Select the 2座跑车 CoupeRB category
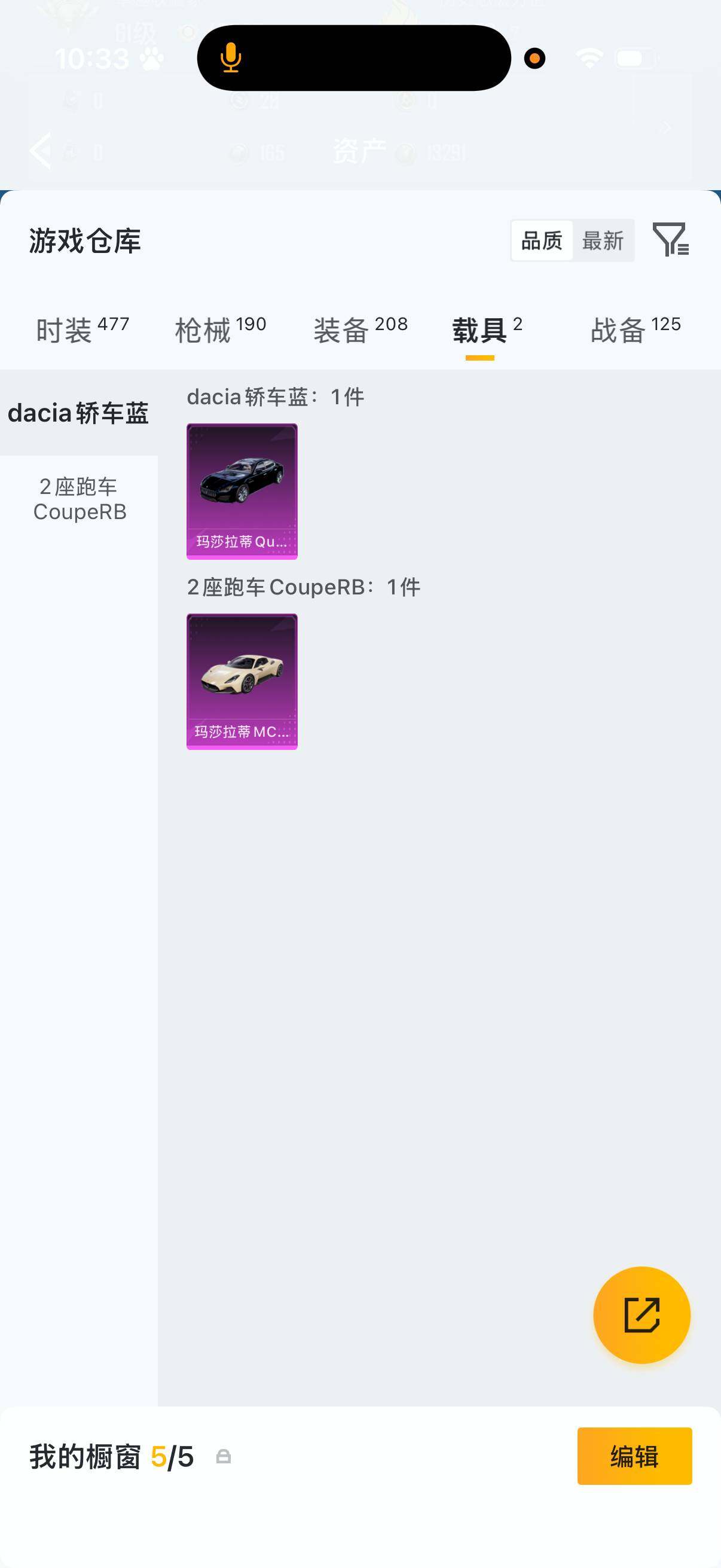This screenshot has width=721, height=1568. (x=80, y=499)
